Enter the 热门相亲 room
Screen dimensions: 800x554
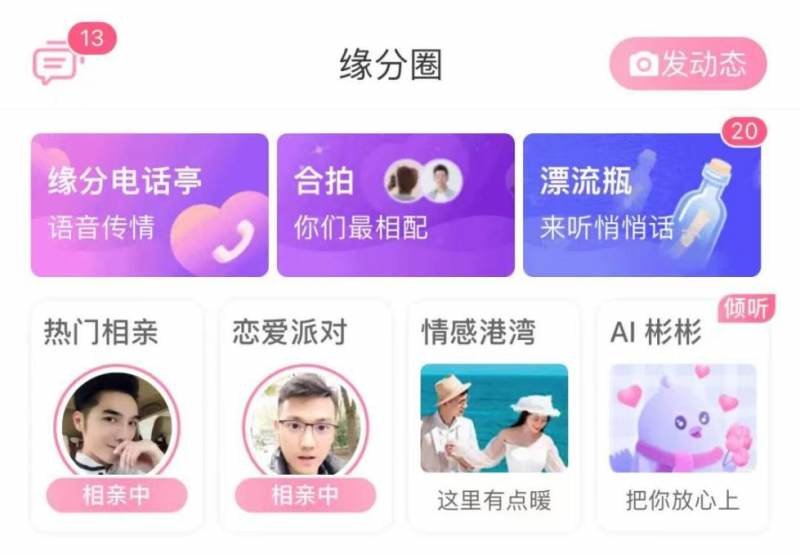[x=117, y=415]
